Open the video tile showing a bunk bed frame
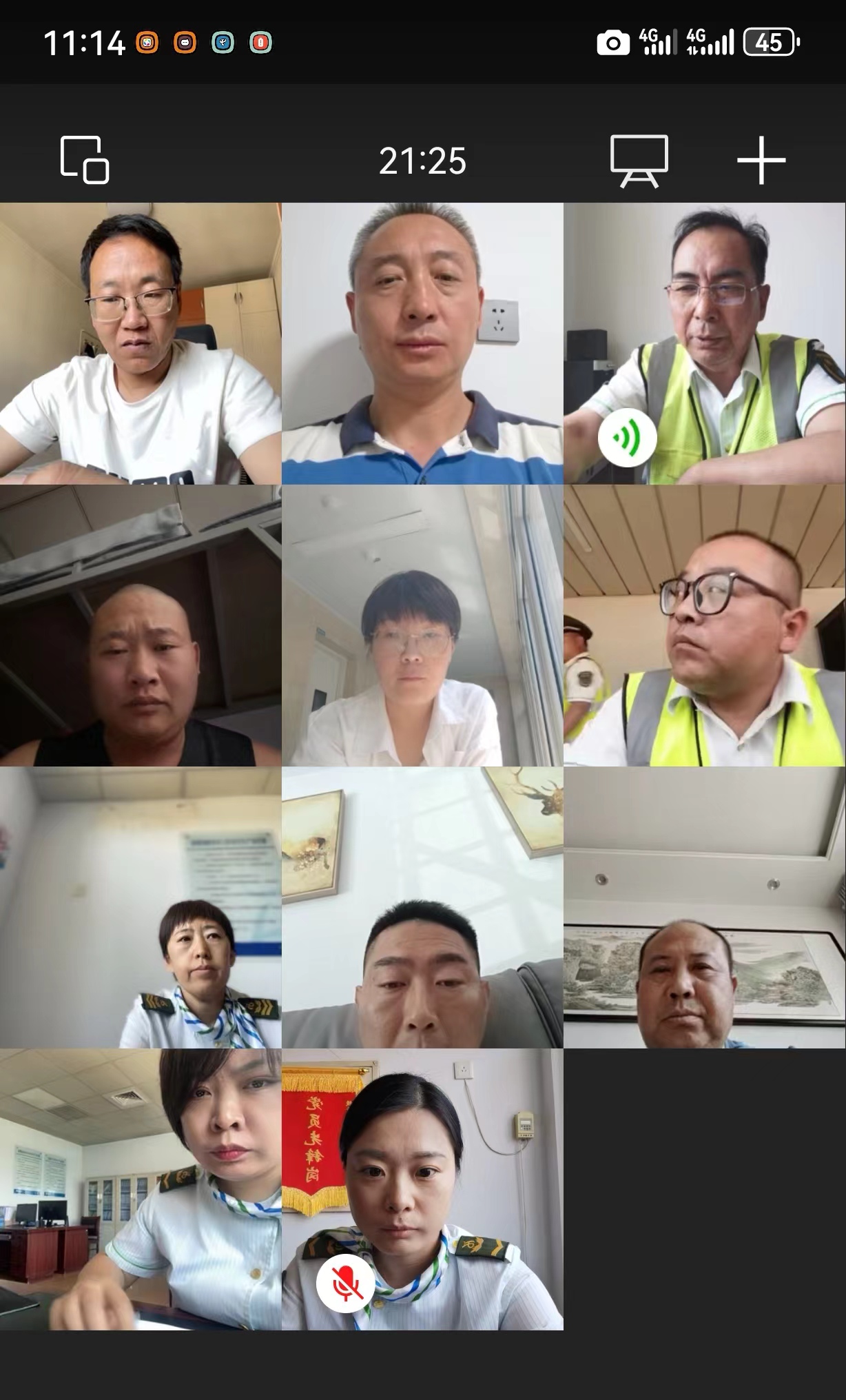This screenshot has height=1400, width=846. [x=141, y=625]
